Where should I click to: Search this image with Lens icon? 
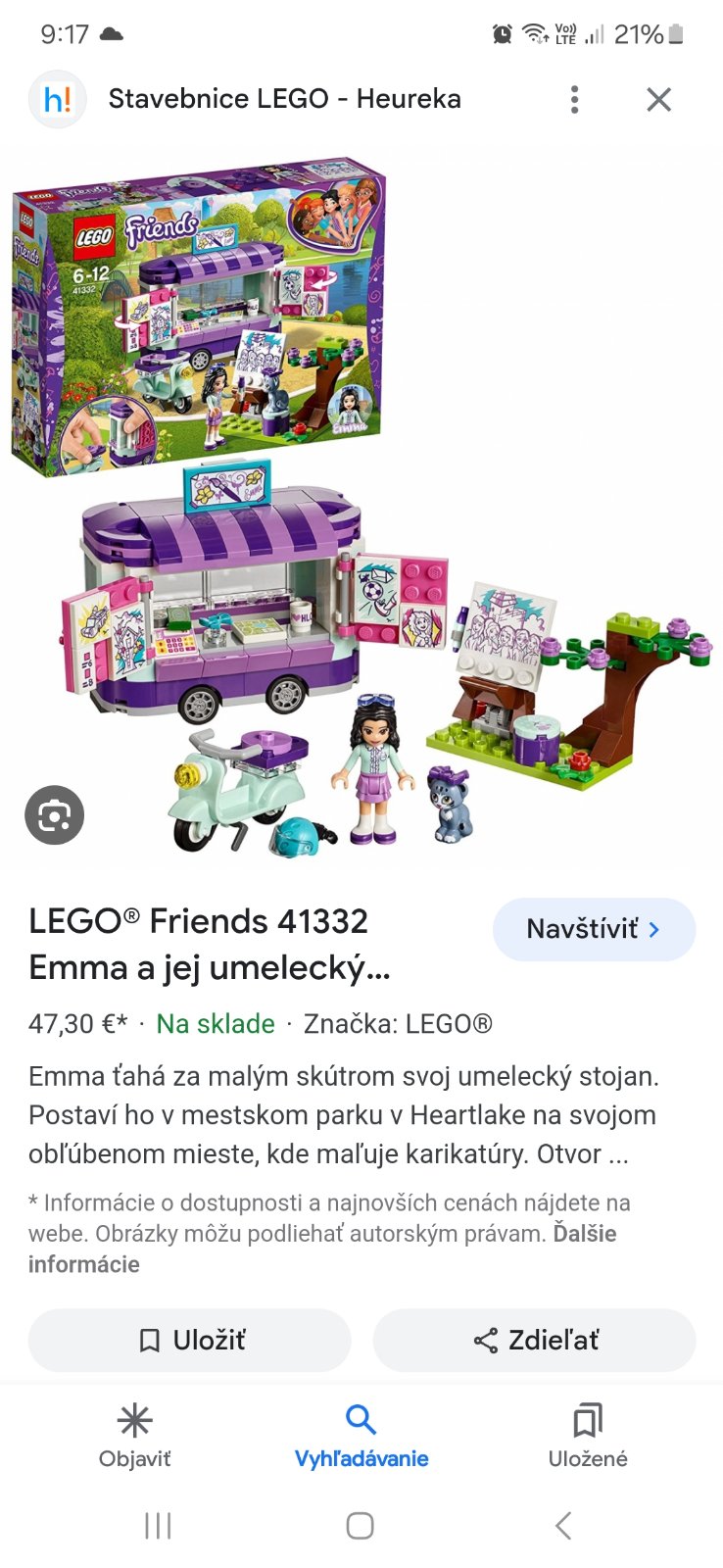pos(54,815)
